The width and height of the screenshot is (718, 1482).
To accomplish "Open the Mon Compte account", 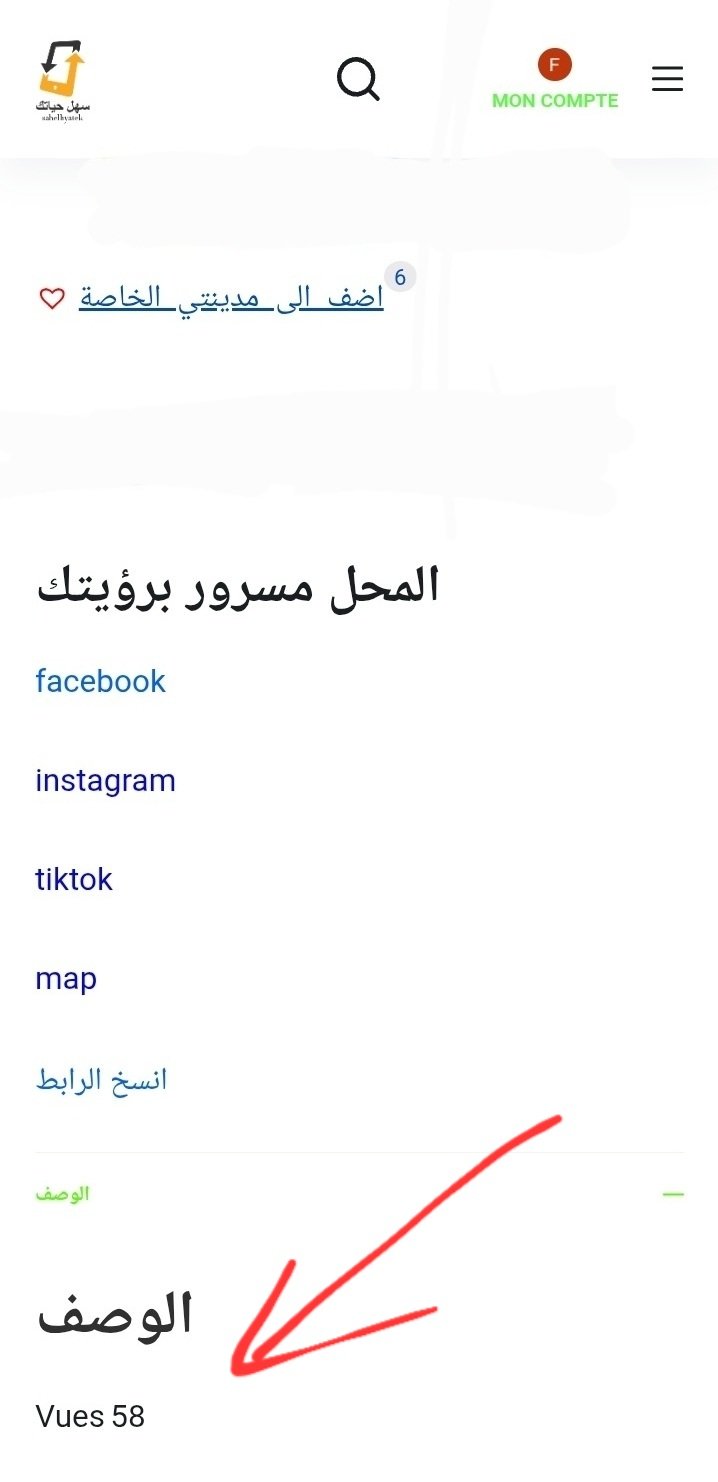I will pos(555,80).
